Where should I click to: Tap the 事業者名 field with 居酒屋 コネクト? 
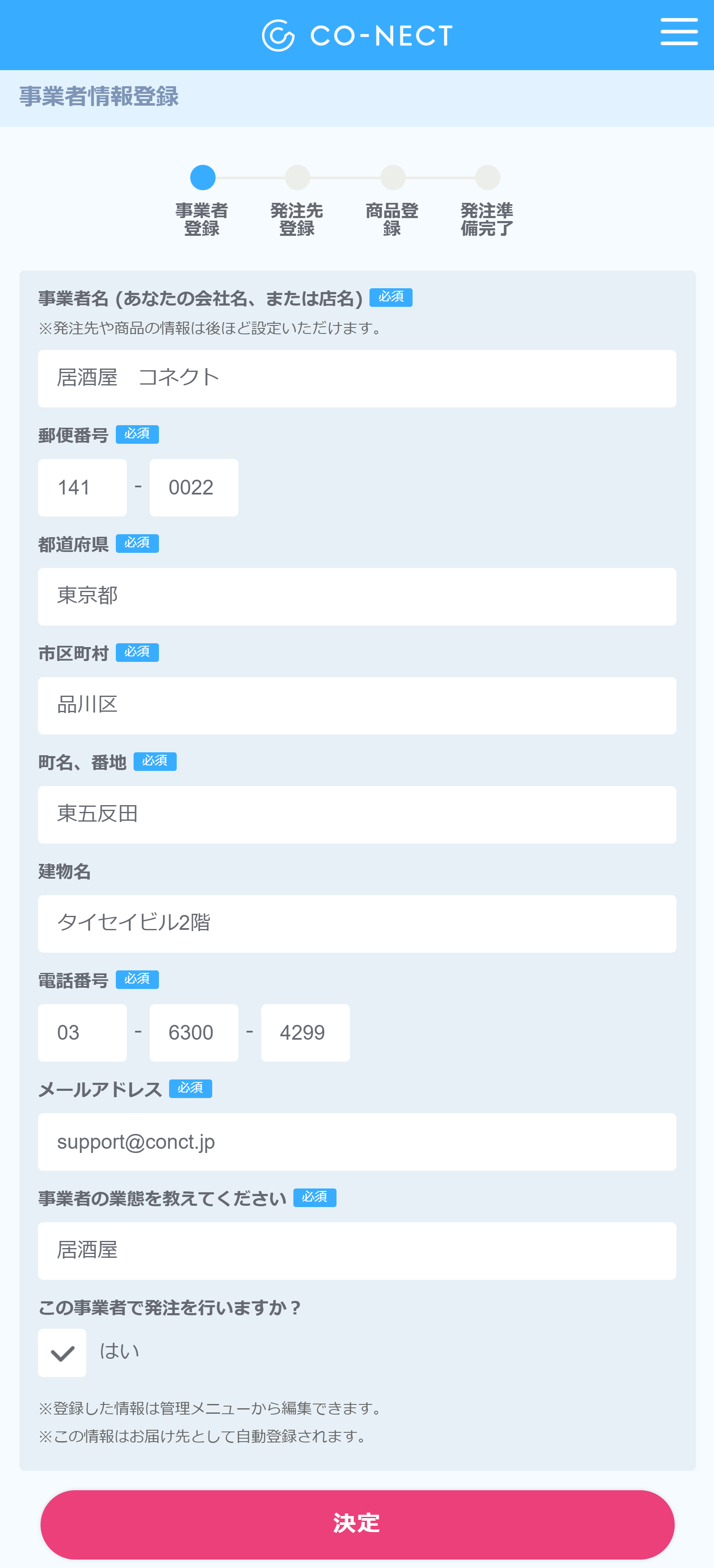click(357, 379)
